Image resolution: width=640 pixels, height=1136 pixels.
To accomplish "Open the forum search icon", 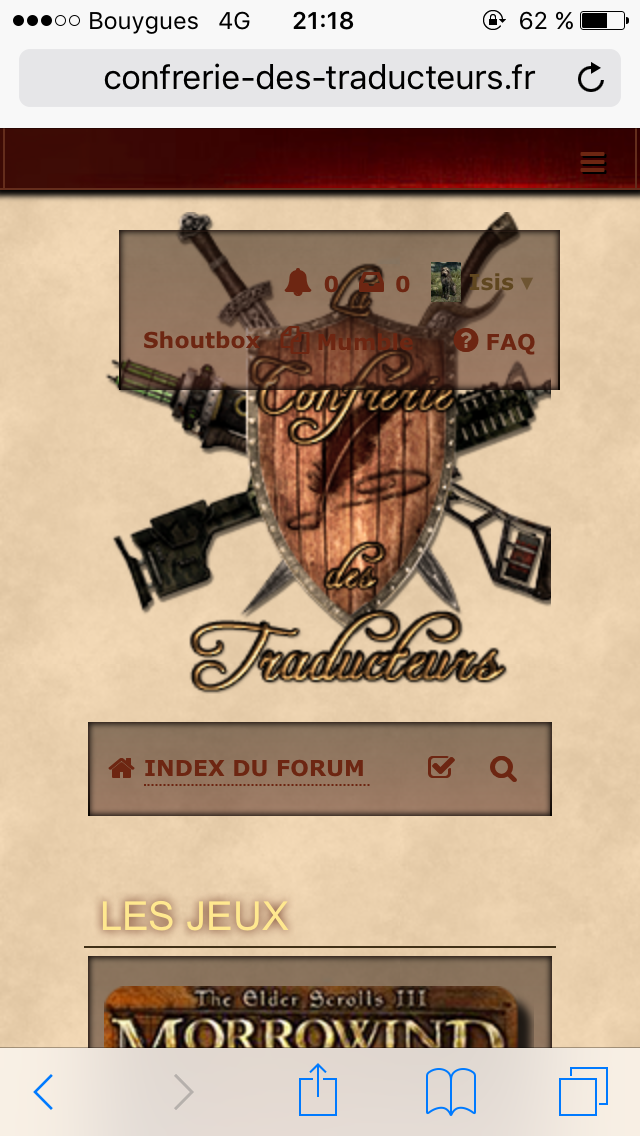I will (503, 768).
